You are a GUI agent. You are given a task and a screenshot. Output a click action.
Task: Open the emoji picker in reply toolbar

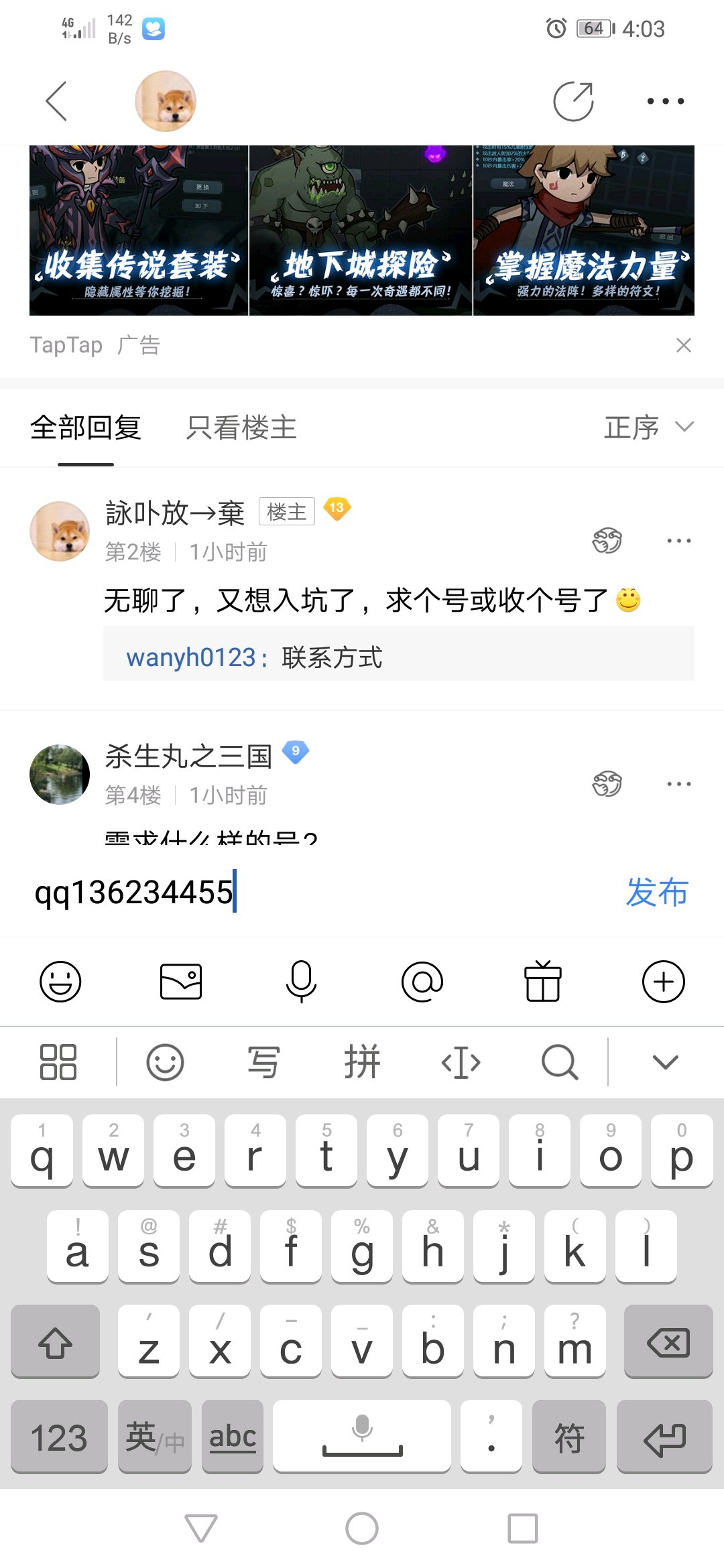click(60, 982)
